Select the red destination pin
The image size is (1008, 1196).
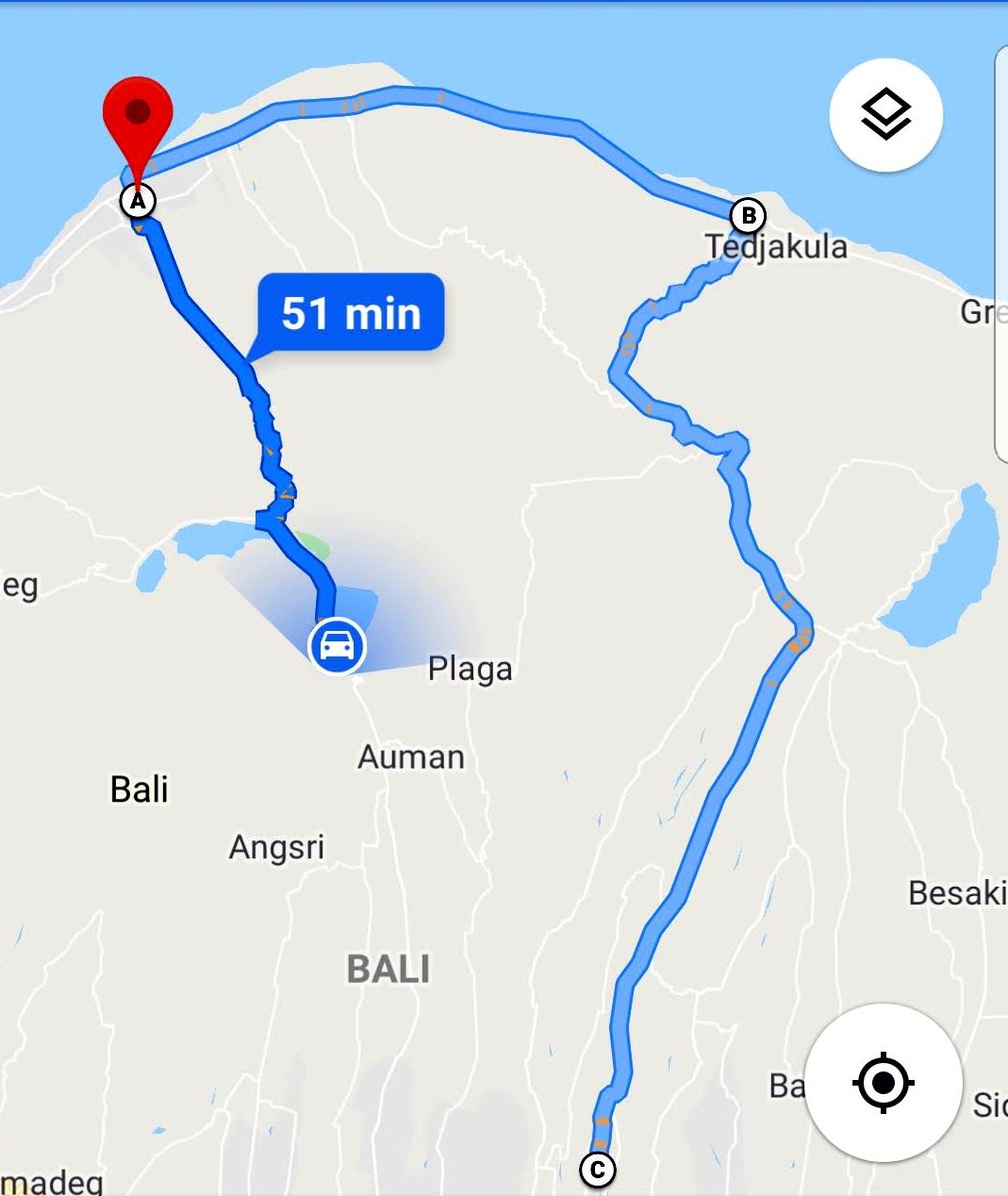pos(138,118)
